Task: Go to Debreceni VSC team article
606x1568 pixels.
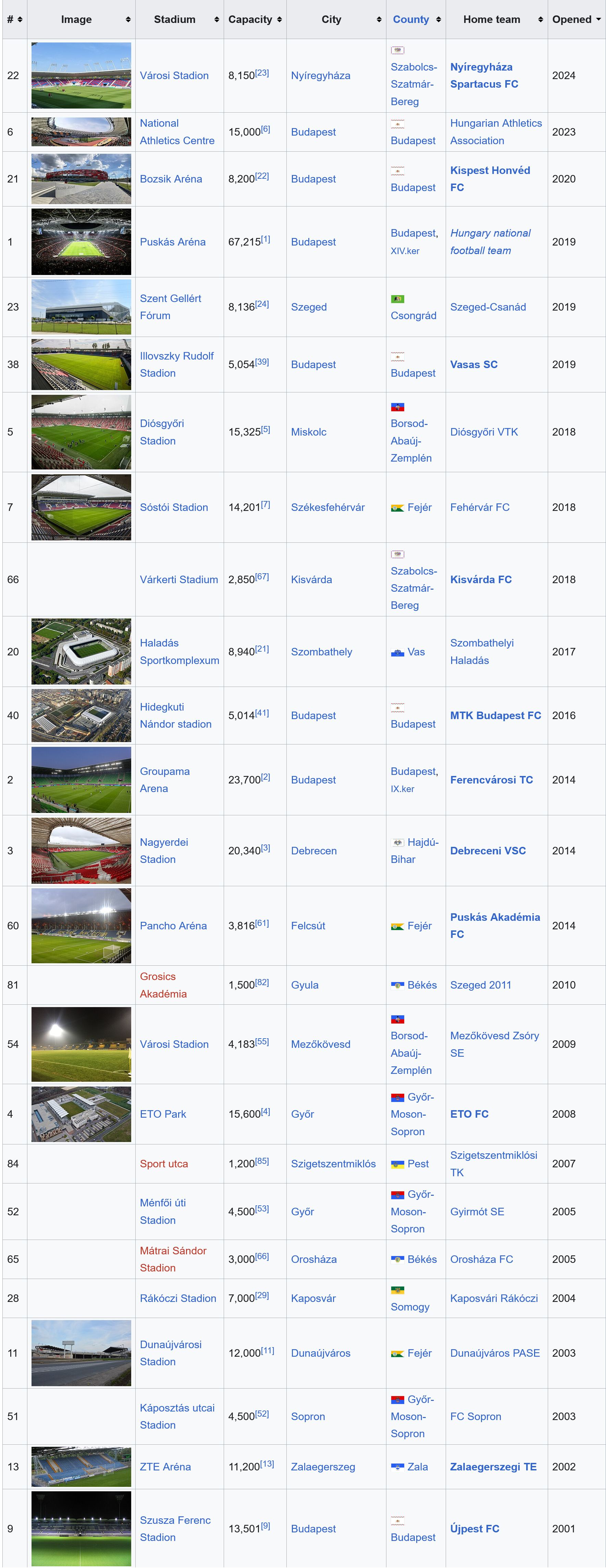Action: point(488,850)
